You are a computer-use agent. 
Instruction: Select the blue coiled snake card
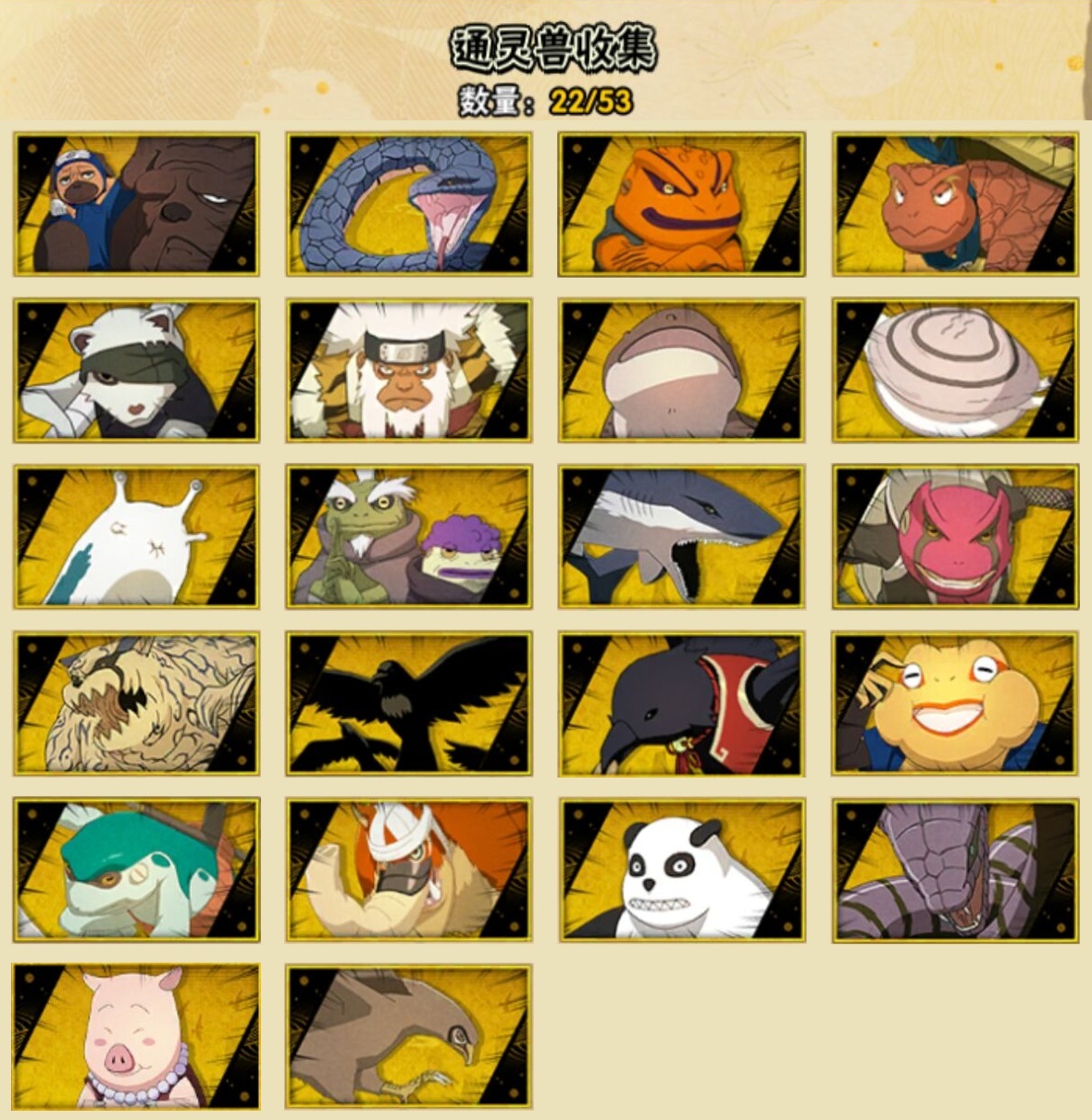[x=409, y=205]
